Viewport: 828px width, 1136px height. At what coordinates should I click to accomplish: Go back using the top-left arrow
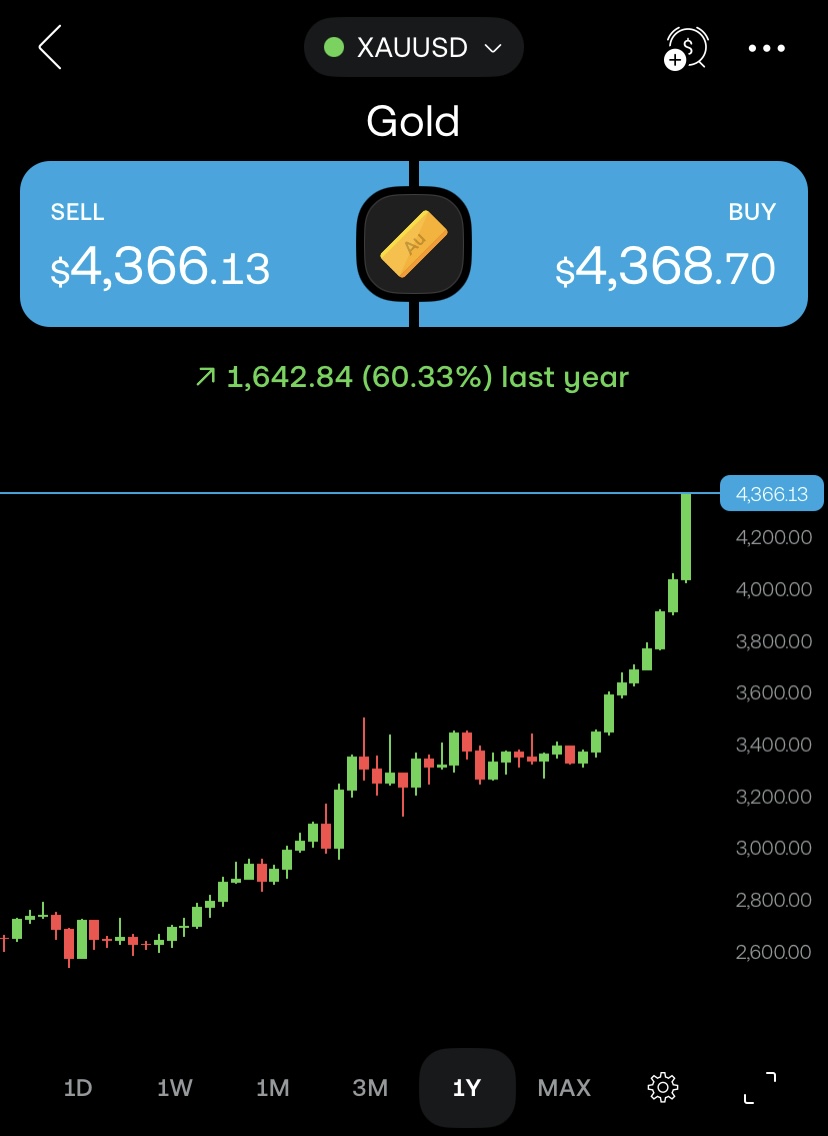click(x=50, y=47)
